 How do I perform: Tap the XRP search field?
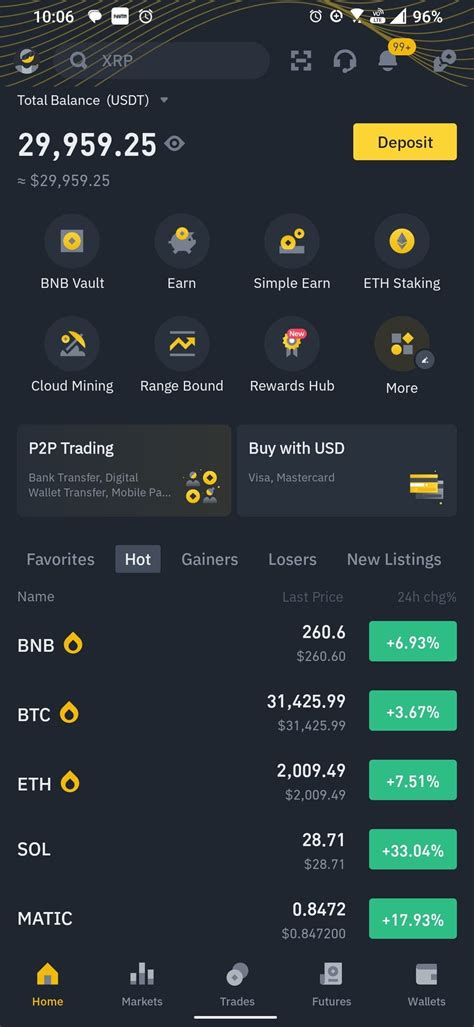161,61
